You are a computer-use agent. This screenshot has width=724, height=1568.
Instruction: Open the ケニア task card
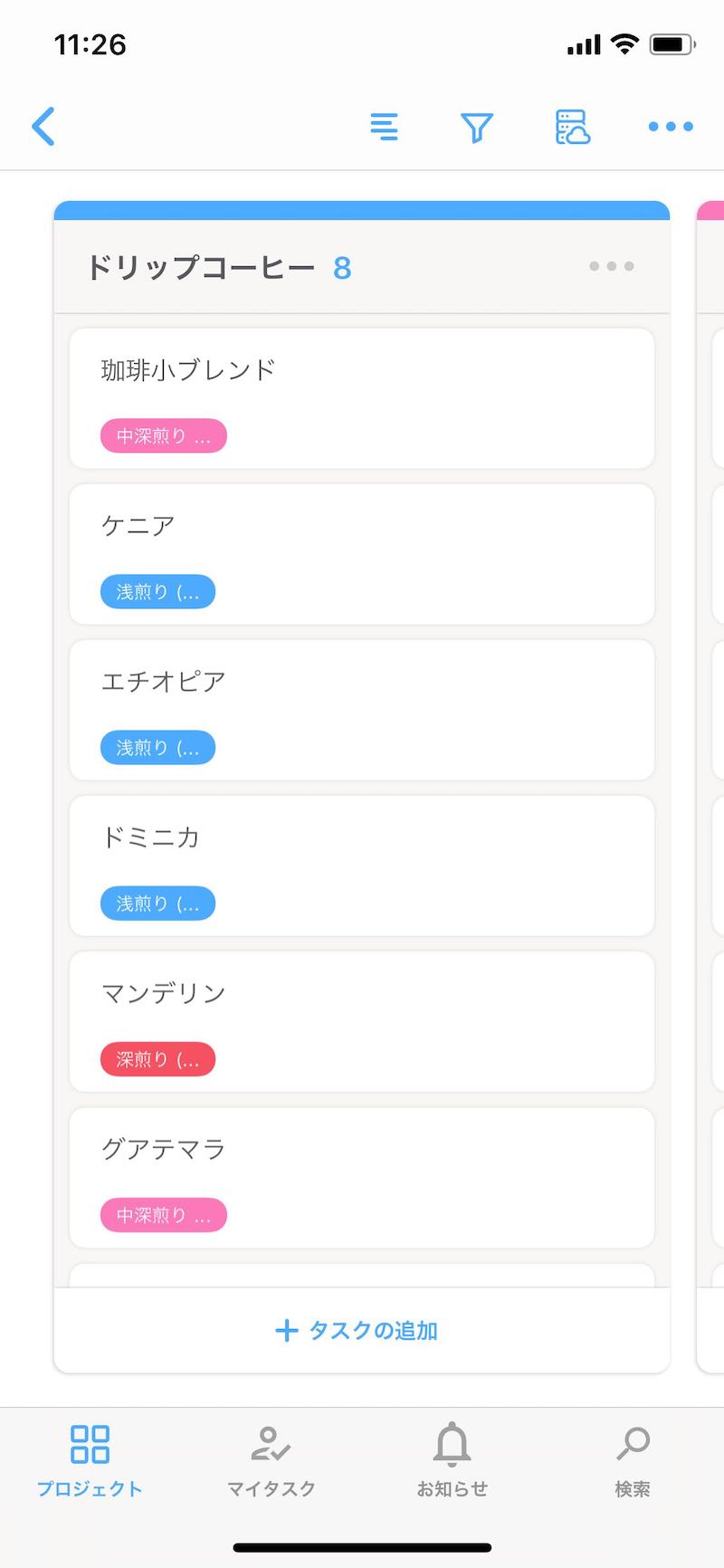tap(362, 554)
